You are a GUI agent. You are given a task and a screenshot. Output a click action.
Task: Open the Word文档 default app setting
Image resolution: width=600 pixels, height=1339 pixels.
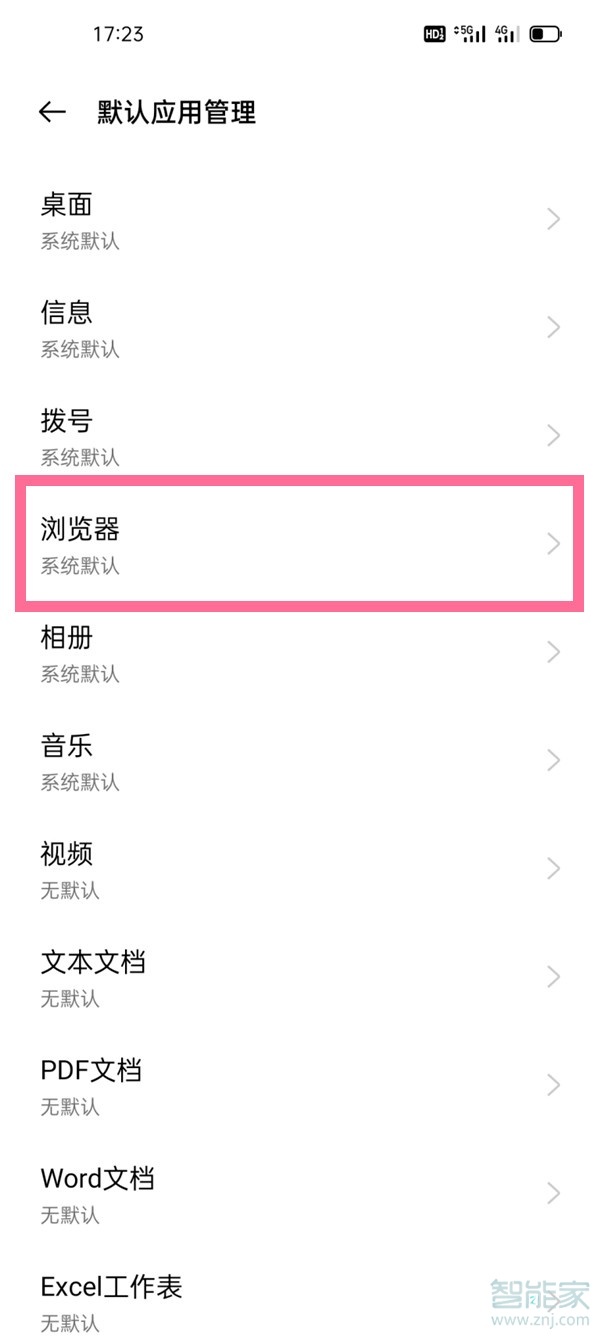click(300, 1192)
